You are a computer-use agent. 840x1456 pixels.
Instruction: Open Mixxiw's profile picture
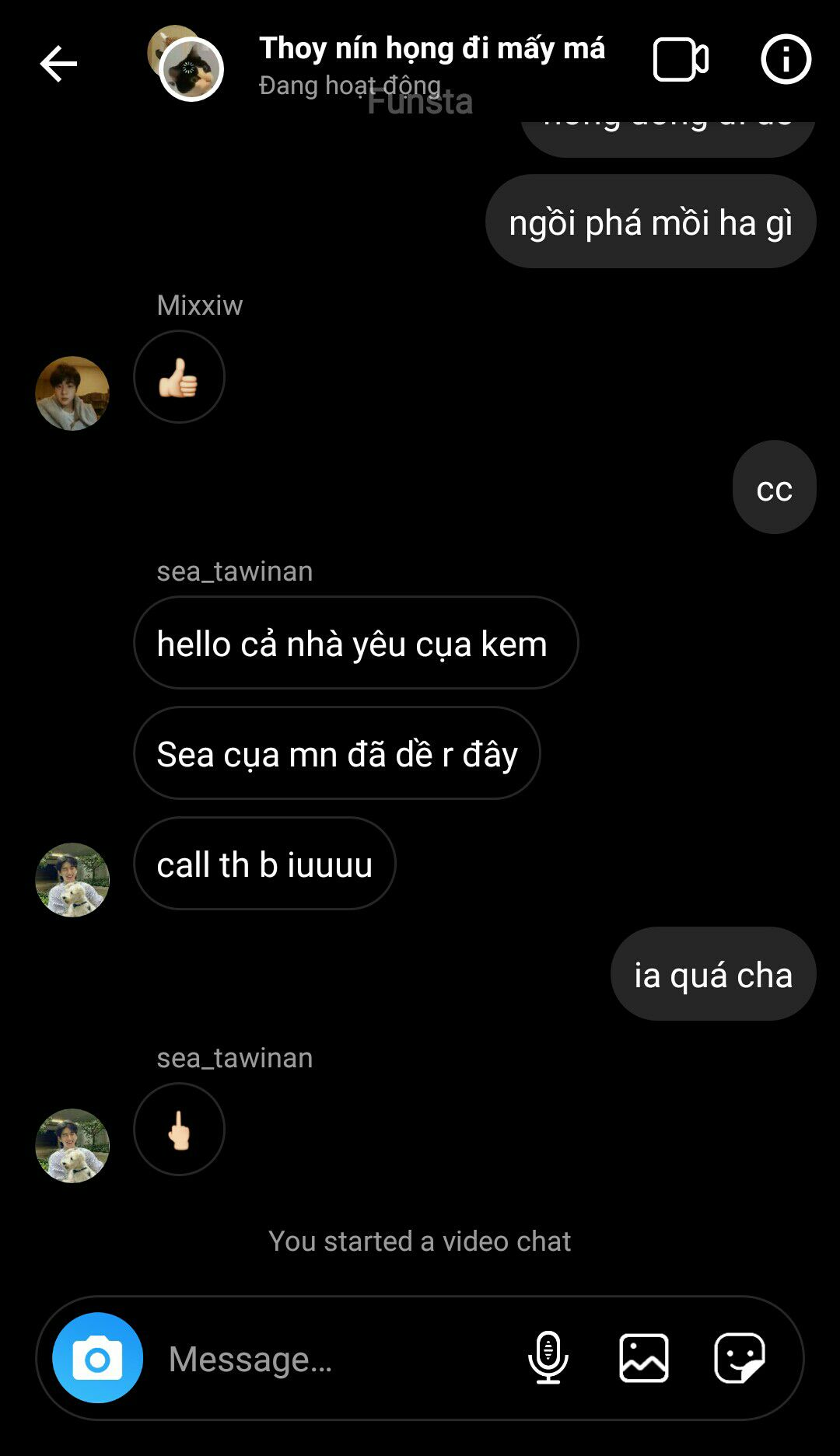[x=72, y=393]
